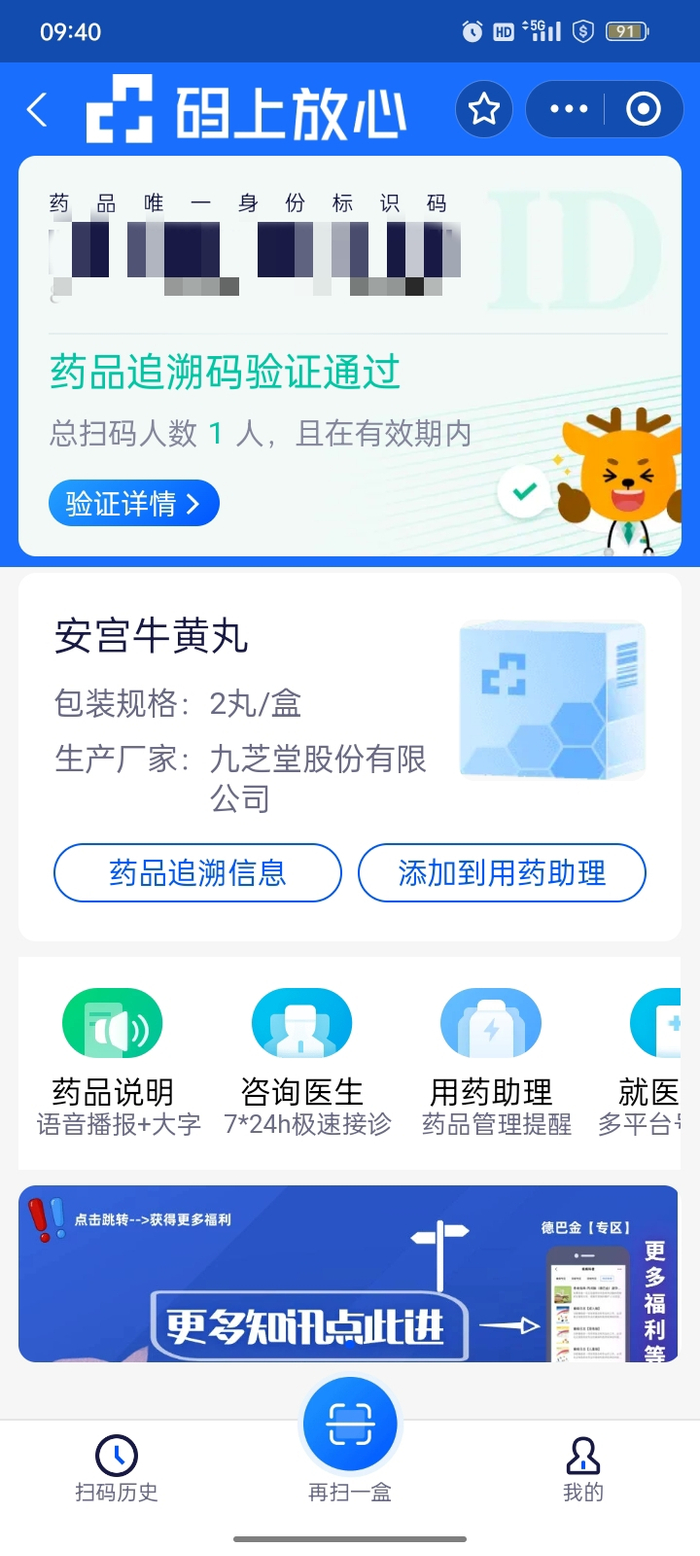Image resolution: width=700 pixels, height=1556 pixels.
Task: Close the mini program via the circle icon
Action: click(643, 109)
